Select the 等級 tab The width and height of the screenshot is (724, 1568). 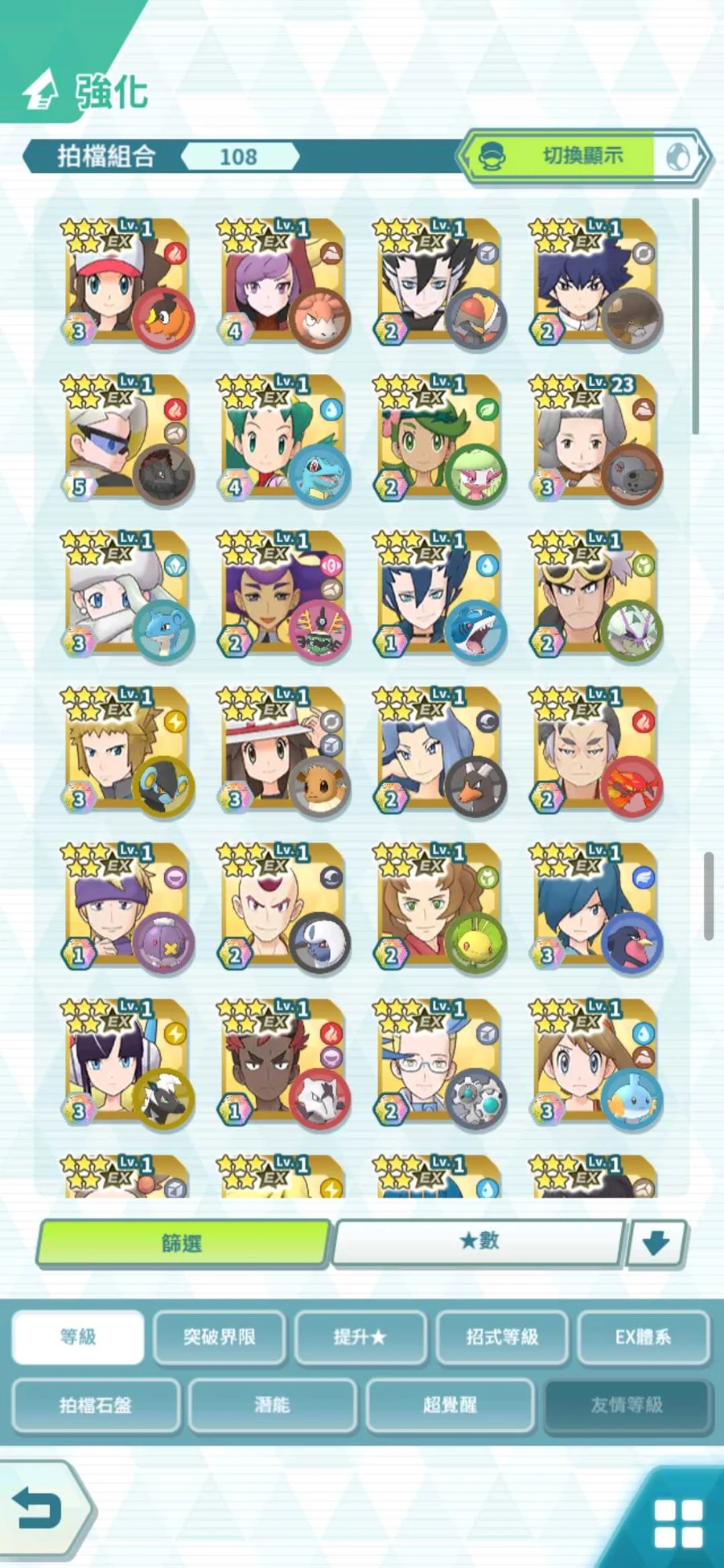78,1336
